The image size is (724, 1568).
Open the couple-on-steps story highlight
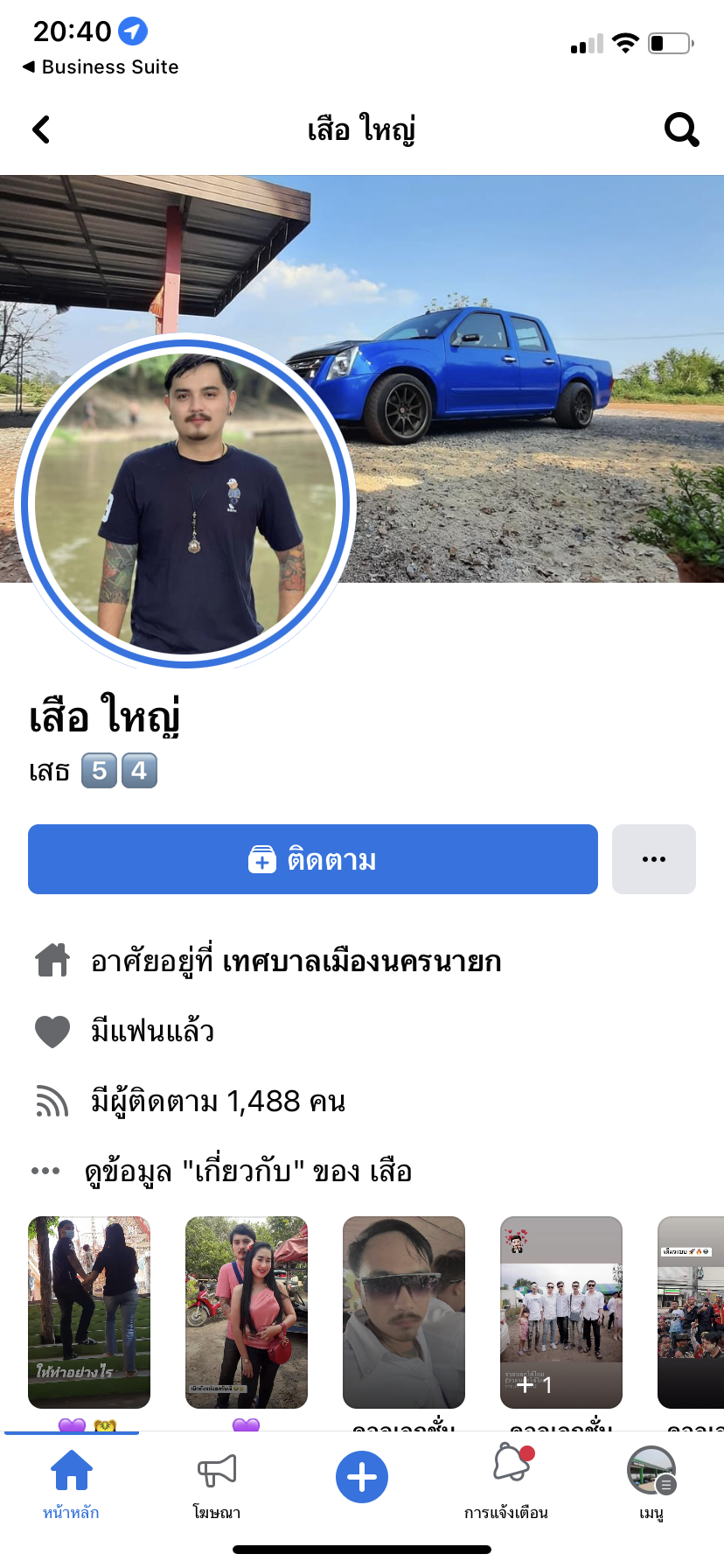tap(89, 1312)
